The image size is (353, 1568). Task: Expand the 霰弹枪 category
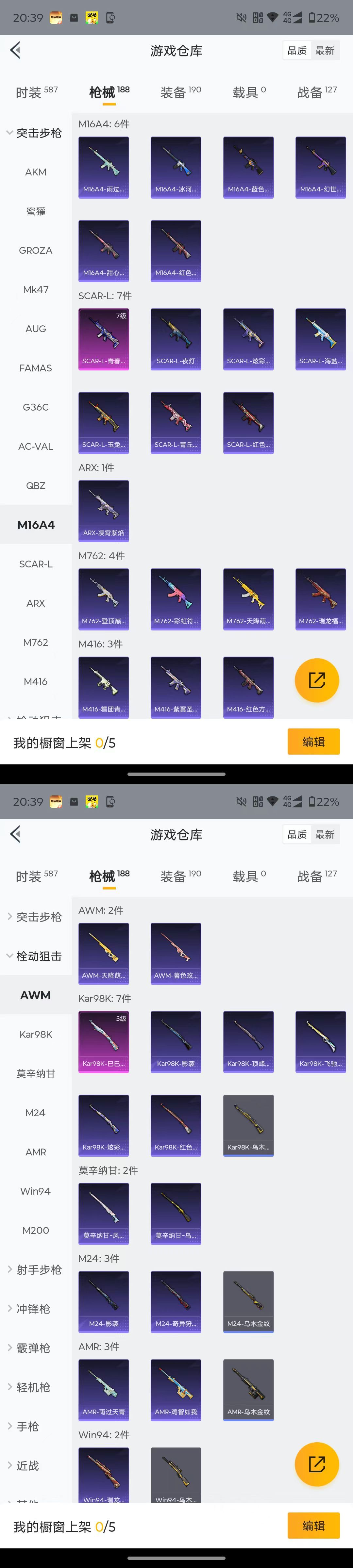[x=33, y=1348]
